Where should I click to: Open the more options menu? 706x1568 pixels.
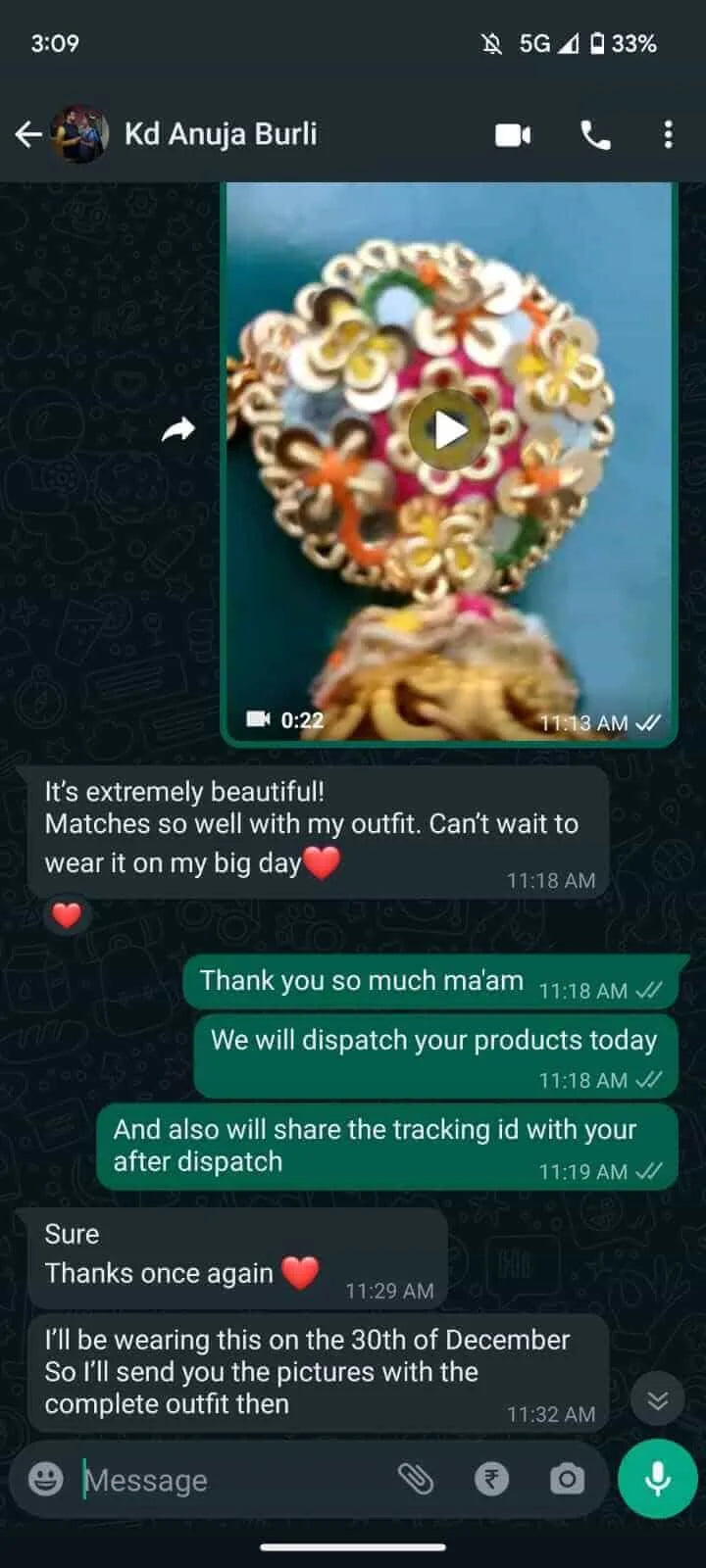pyautogui.click(x=668, y=134)
